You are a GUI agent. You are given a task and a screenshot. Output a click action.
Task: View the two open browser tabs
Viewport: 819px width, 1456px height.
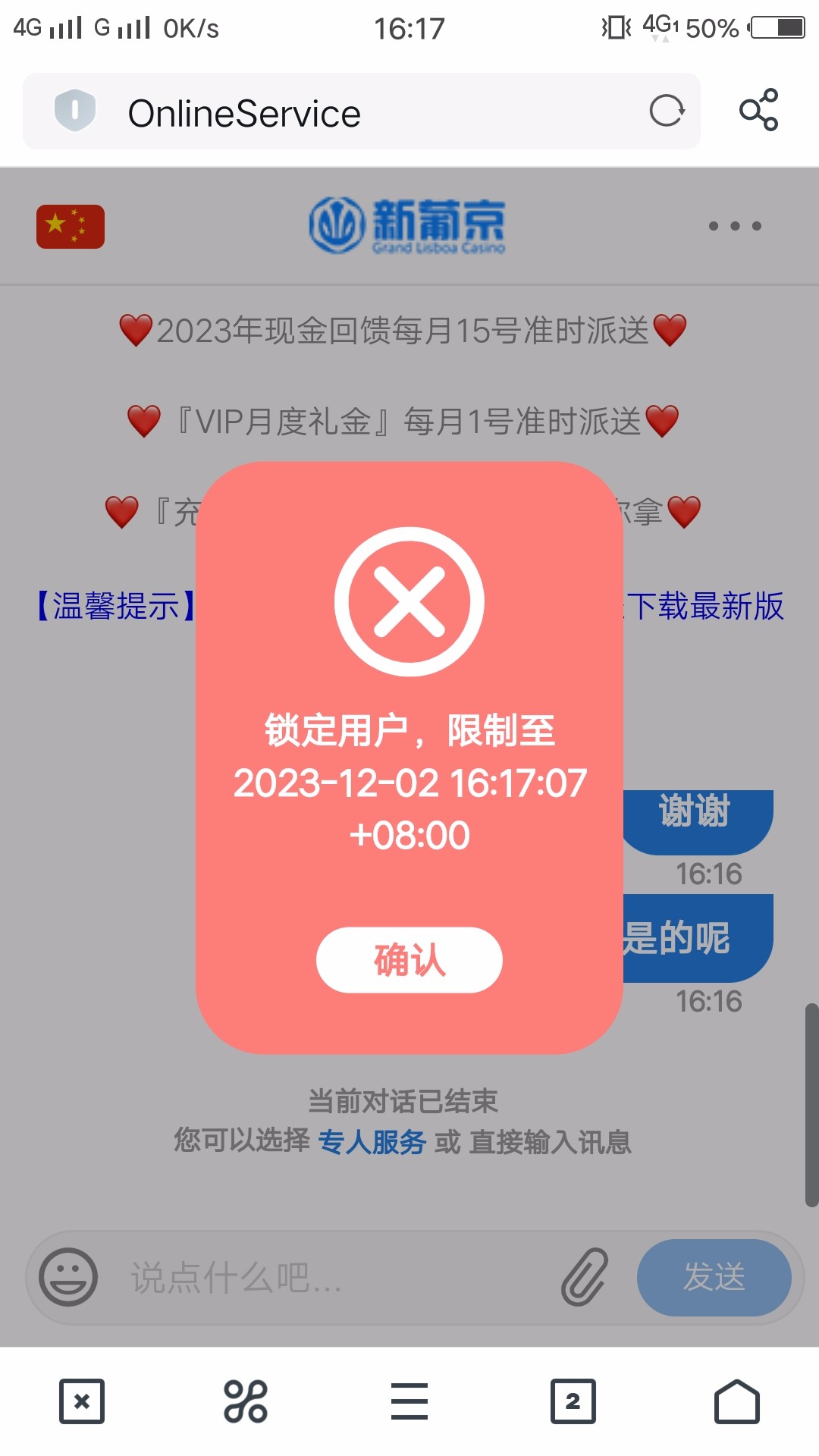click(573, 1401)
